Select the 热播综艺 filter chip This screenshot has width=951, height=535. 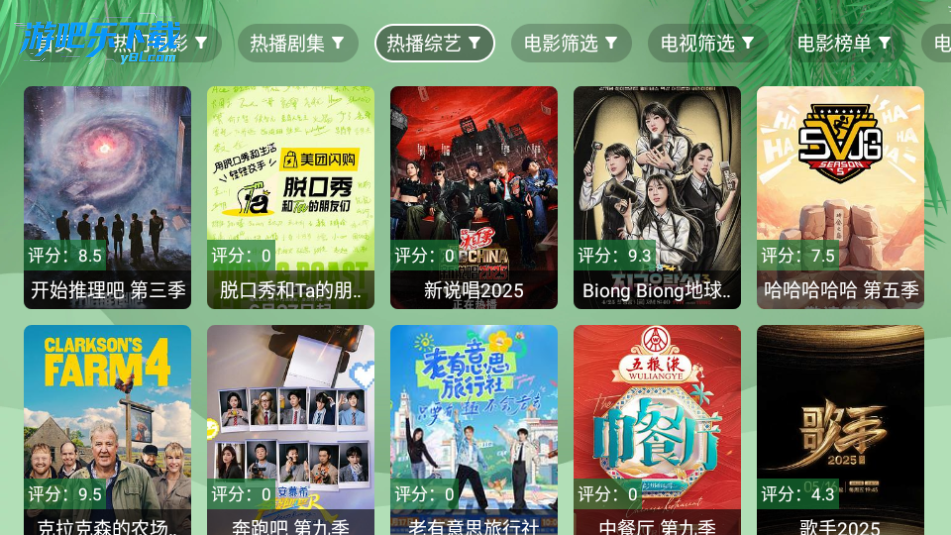[434, 43]
